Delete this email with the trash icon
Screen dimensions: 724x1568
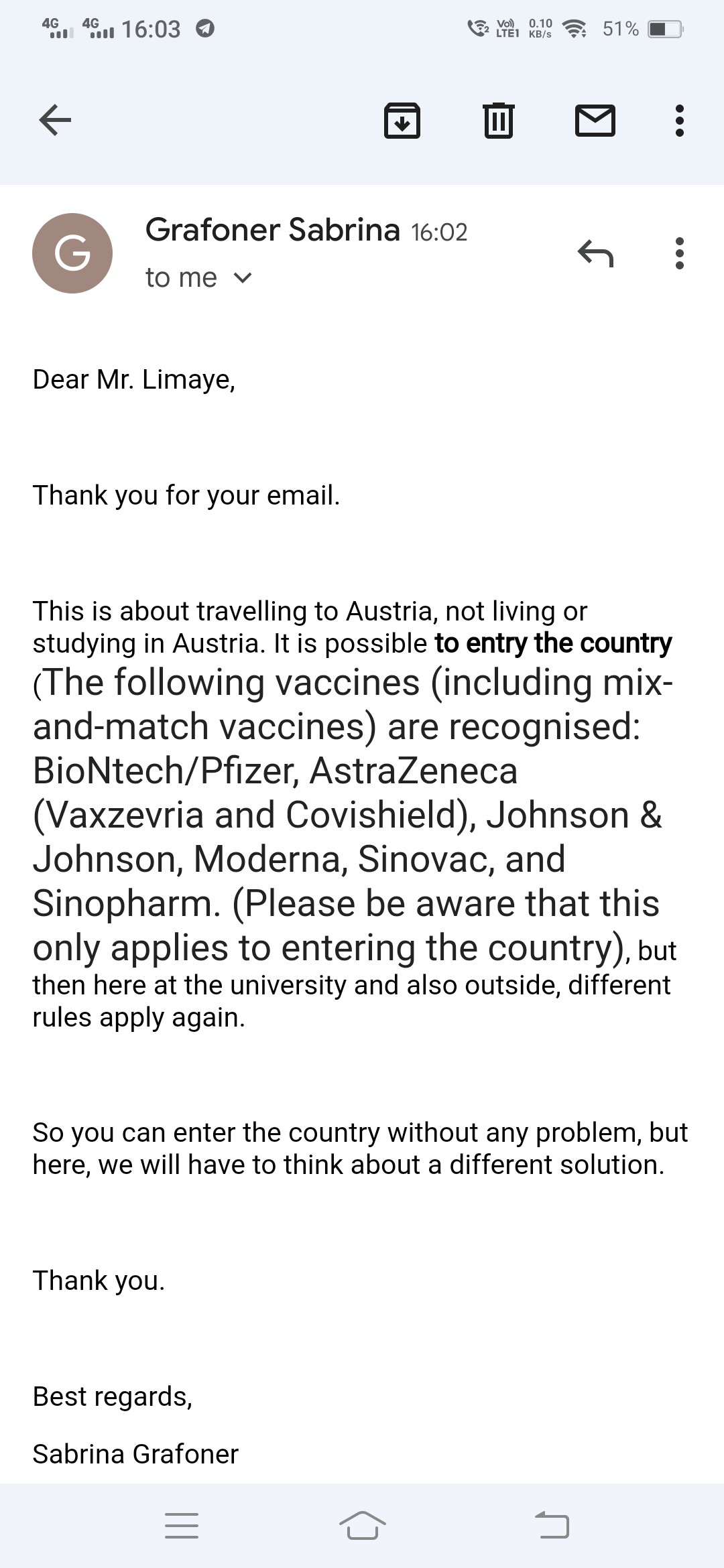tap(499, 121)
